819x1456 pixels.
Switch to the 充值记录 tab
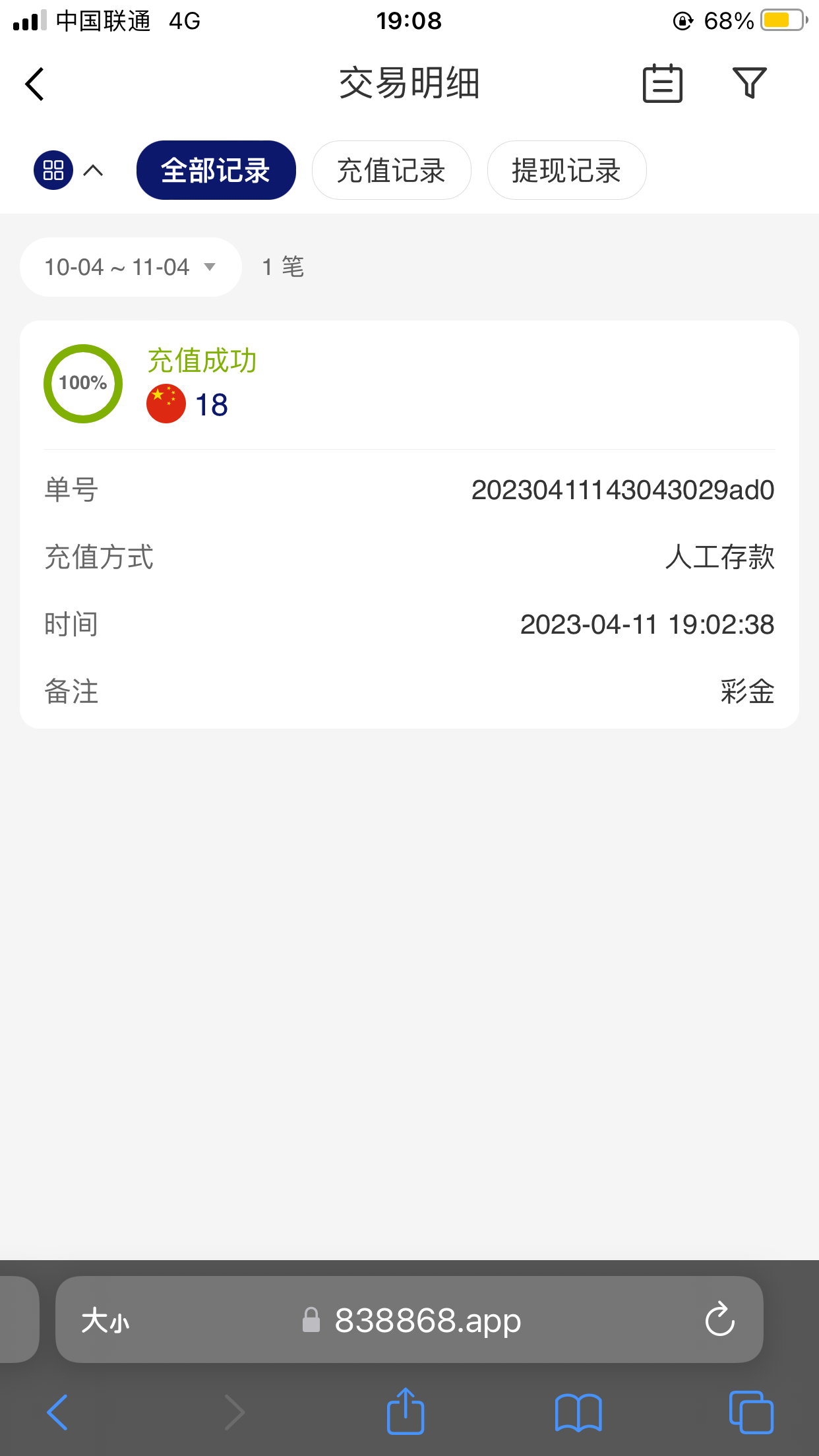point(391,170)
